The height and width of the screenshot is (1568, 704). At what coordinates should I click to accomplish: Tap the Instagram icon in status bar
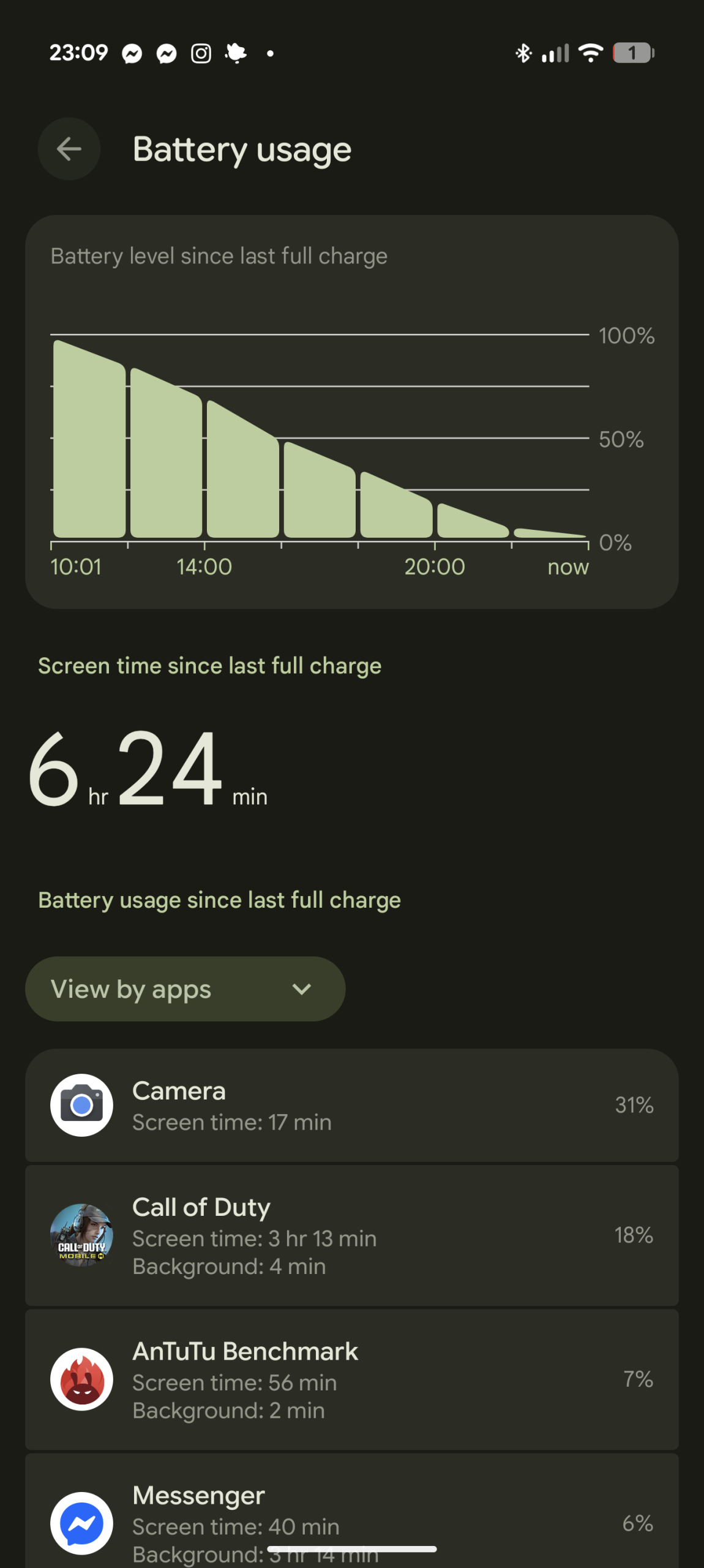tap(201, 53)
